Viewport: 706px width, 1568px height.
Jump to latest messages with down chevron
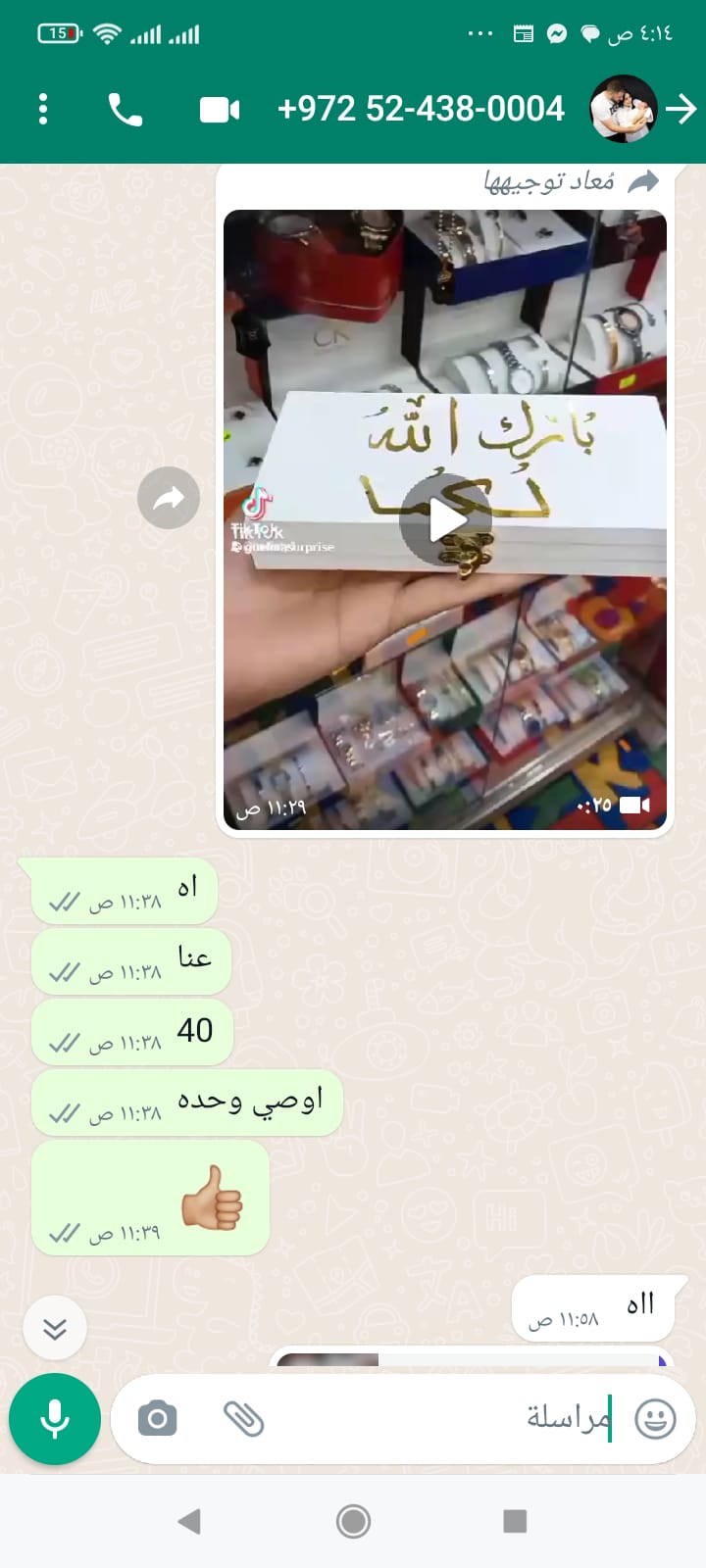click(x=55, y=1329)
